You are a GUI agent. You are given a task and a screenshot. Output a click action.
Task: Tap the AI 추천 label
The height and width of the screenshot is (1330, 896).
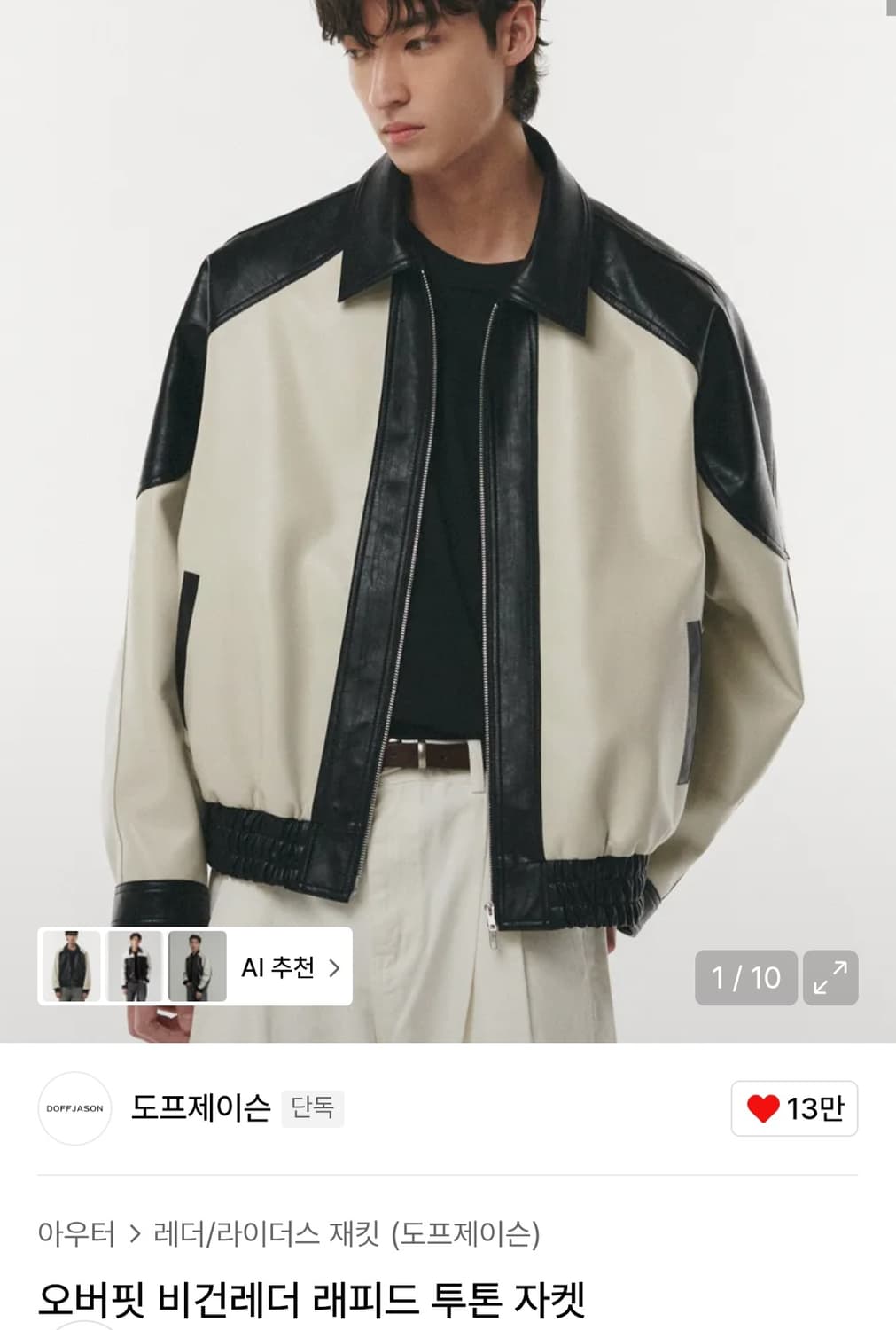(x=279, y=969)
